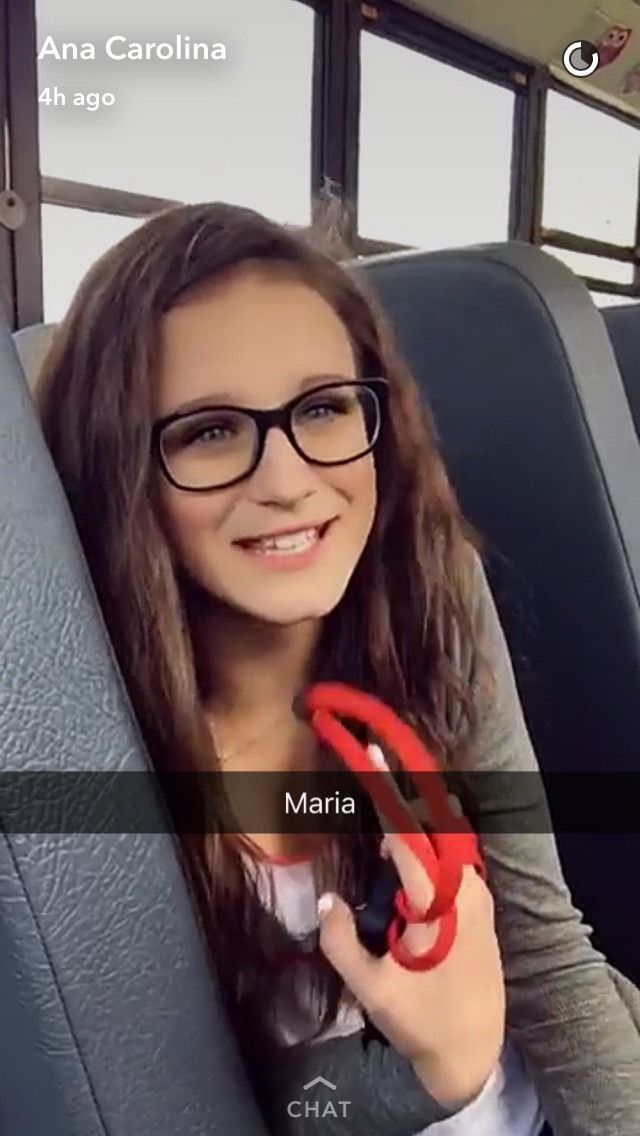Viewport: 640px width, 1136px height.
Task: Tap the story image to skip ahead
Action: click(320, 560)
